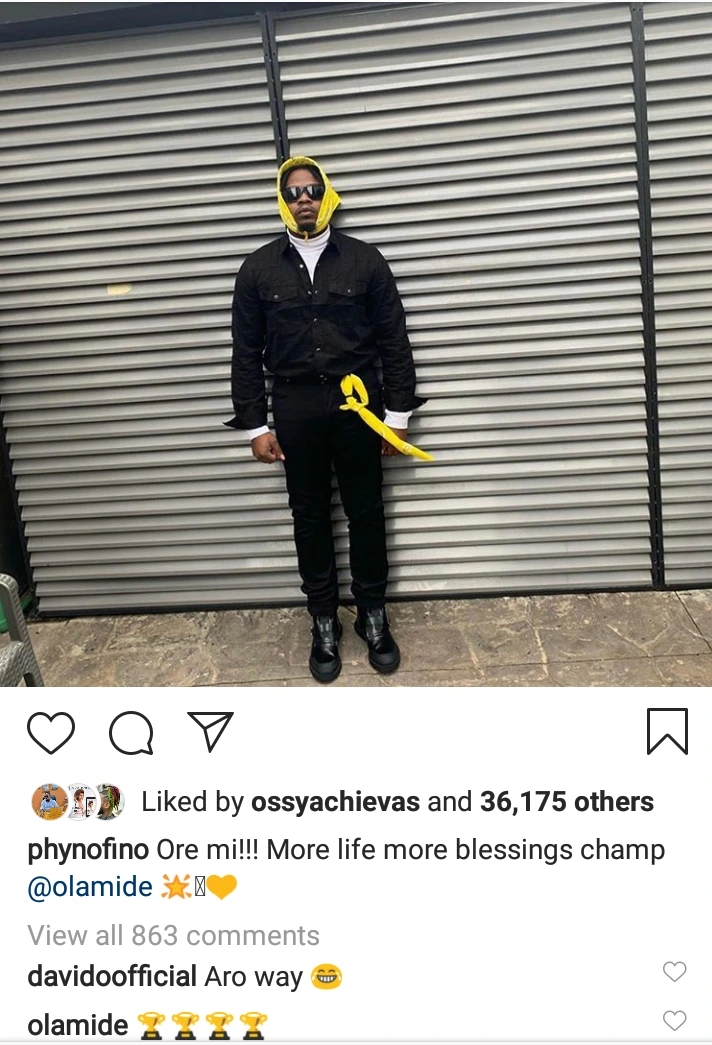Open the @olamide mention in caption
The image size is (712, 1045).
pyautogui.click(x=90, y=887)
